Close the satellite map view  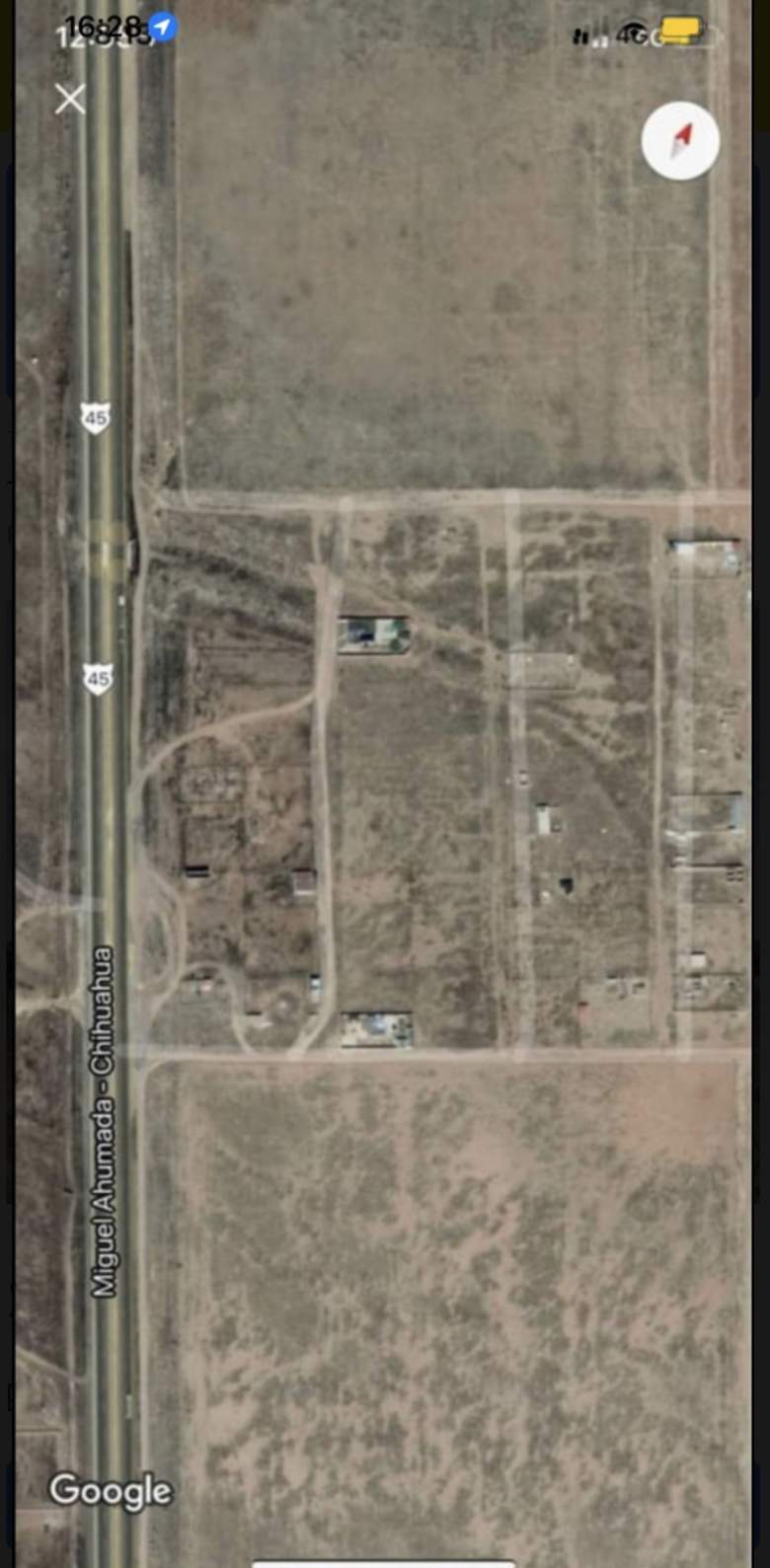(70, 99)
